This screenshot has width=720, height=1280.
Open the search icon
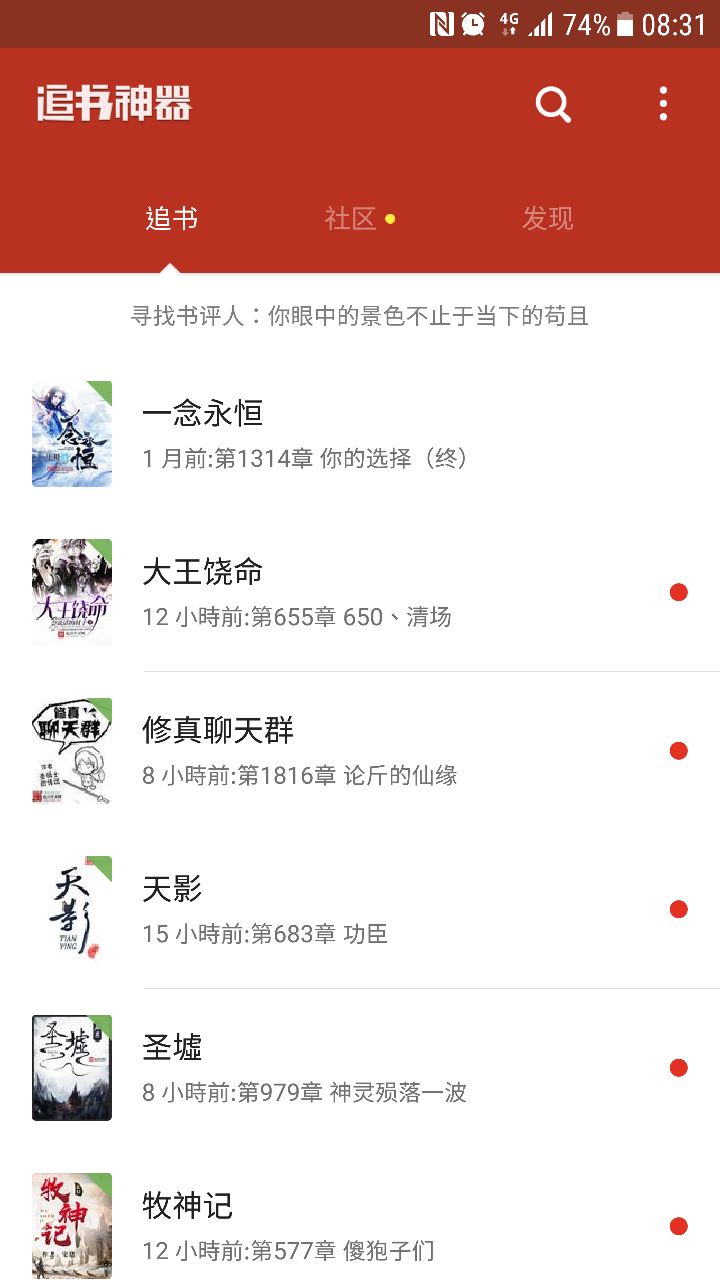coord(553,104)
